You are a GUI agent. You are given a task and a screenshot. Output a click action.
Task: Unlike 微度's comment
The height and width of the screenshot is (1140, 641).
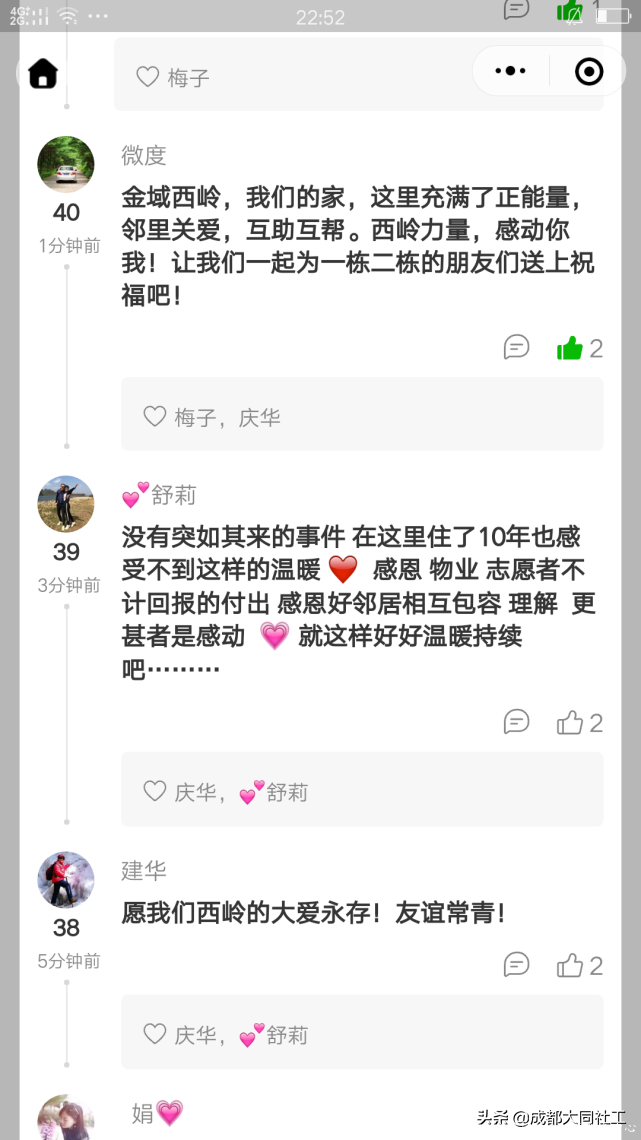(x=570, y=348)
